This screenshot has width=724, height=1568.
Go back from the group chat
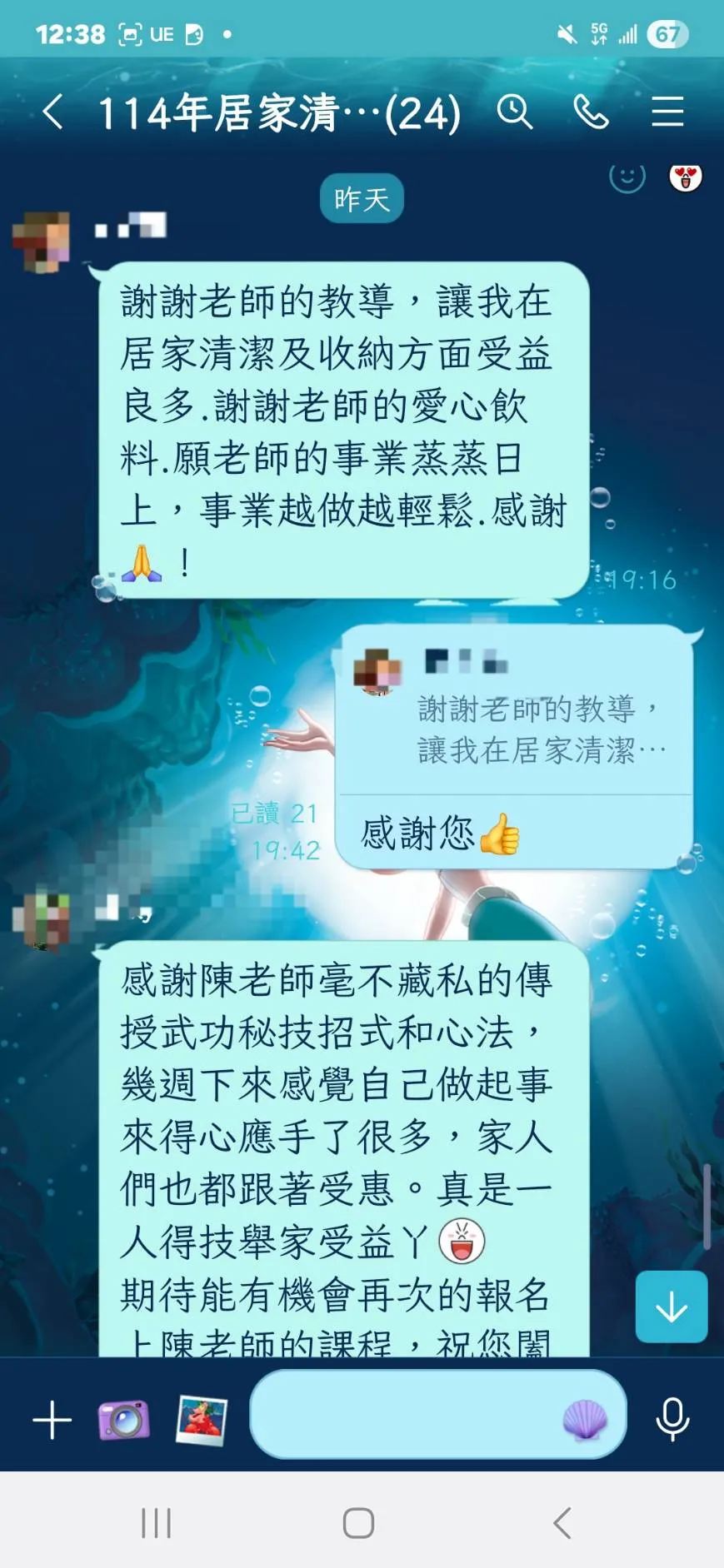(53, 112)
